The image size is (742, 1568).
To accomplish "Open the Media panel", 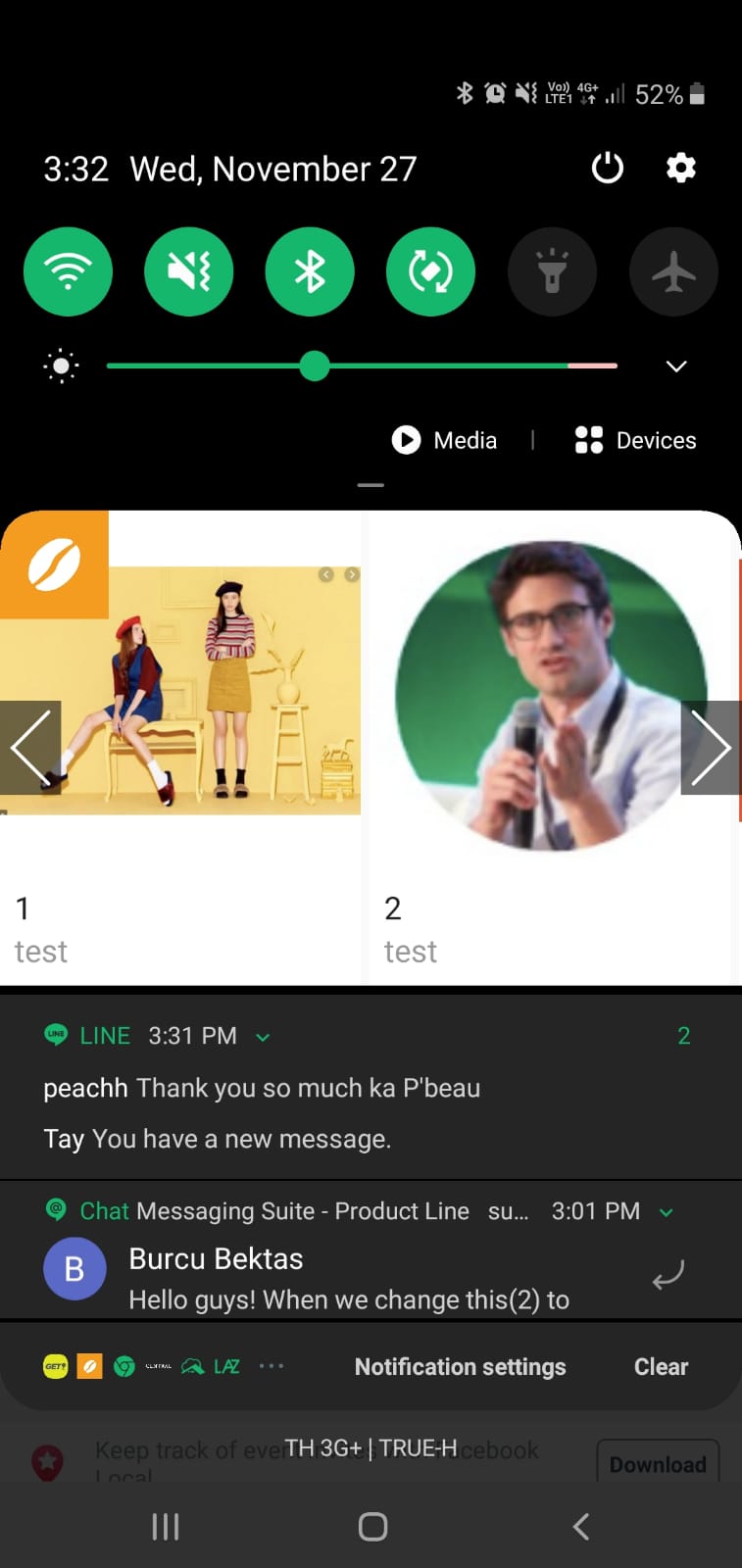I will 445,440.
